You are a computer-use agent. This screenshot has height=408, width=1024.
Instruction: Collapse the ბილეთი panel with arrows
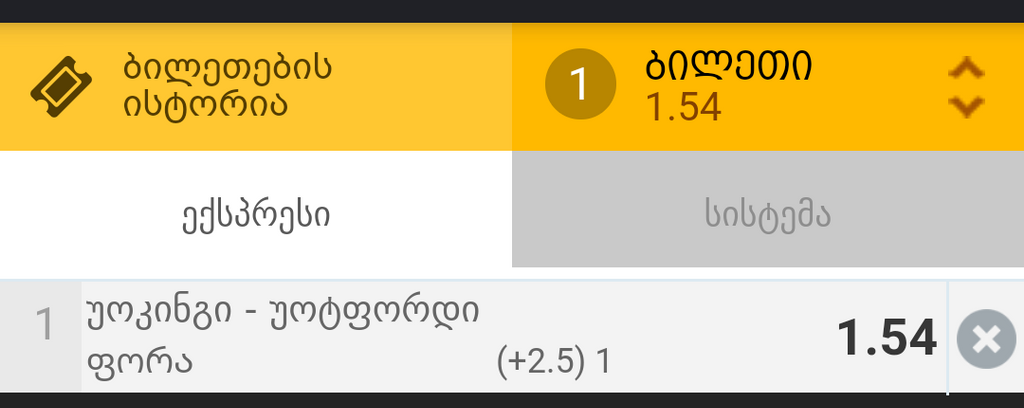965,87
